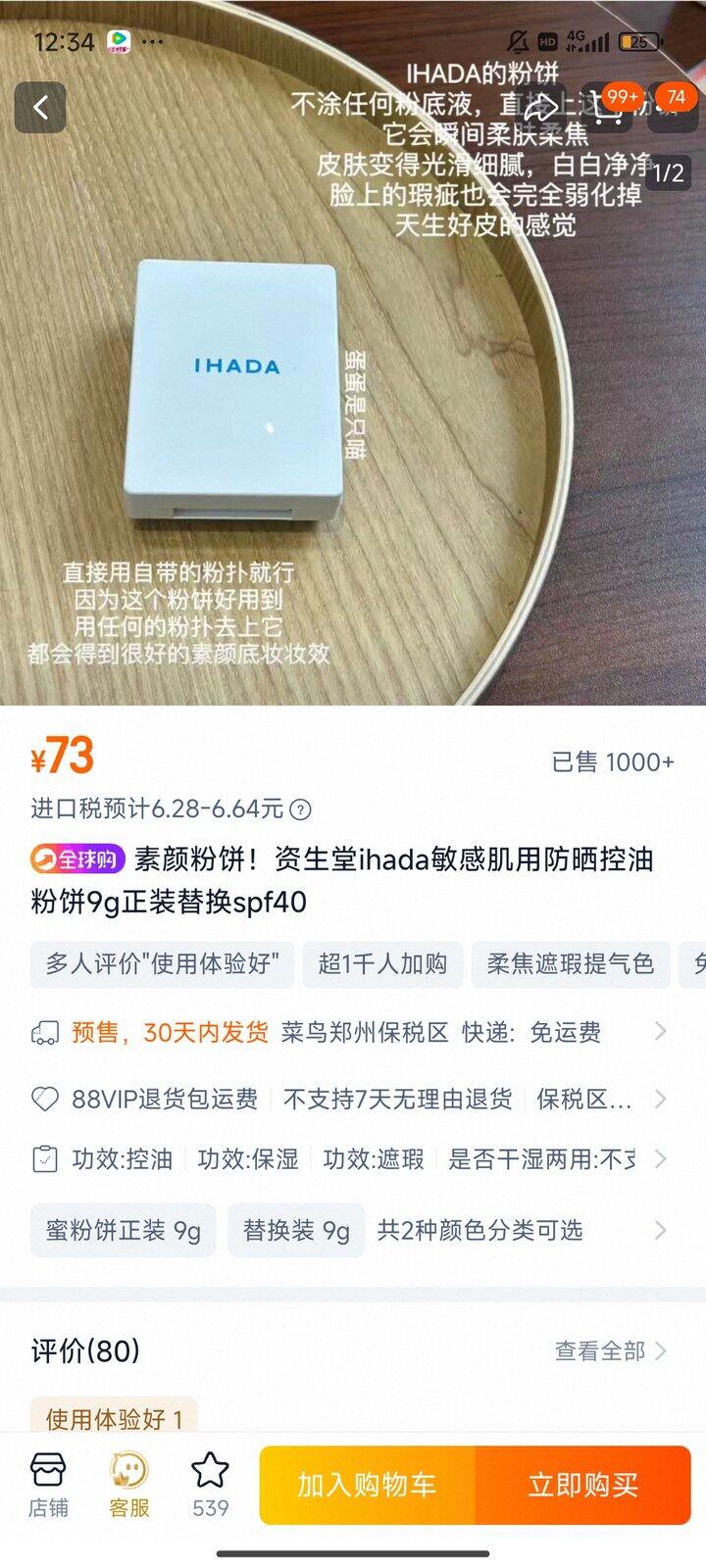Go back using the top arrow
The image size is (706, 1568).
coord(40,107)
